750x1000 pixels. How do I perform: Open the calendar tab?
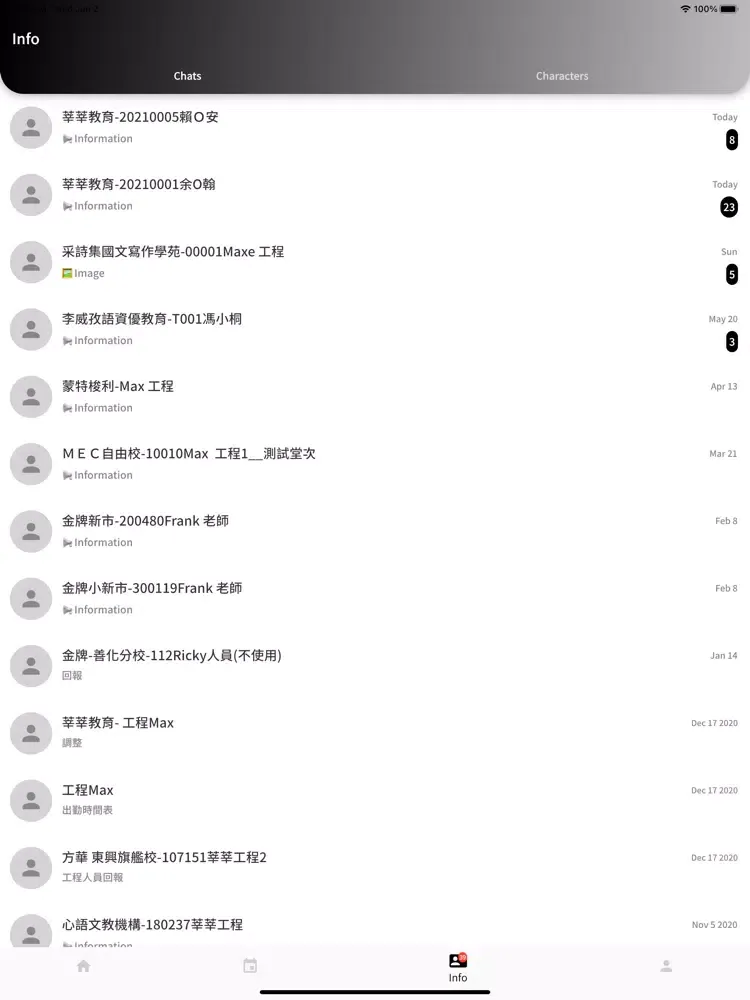pos(250,966)
